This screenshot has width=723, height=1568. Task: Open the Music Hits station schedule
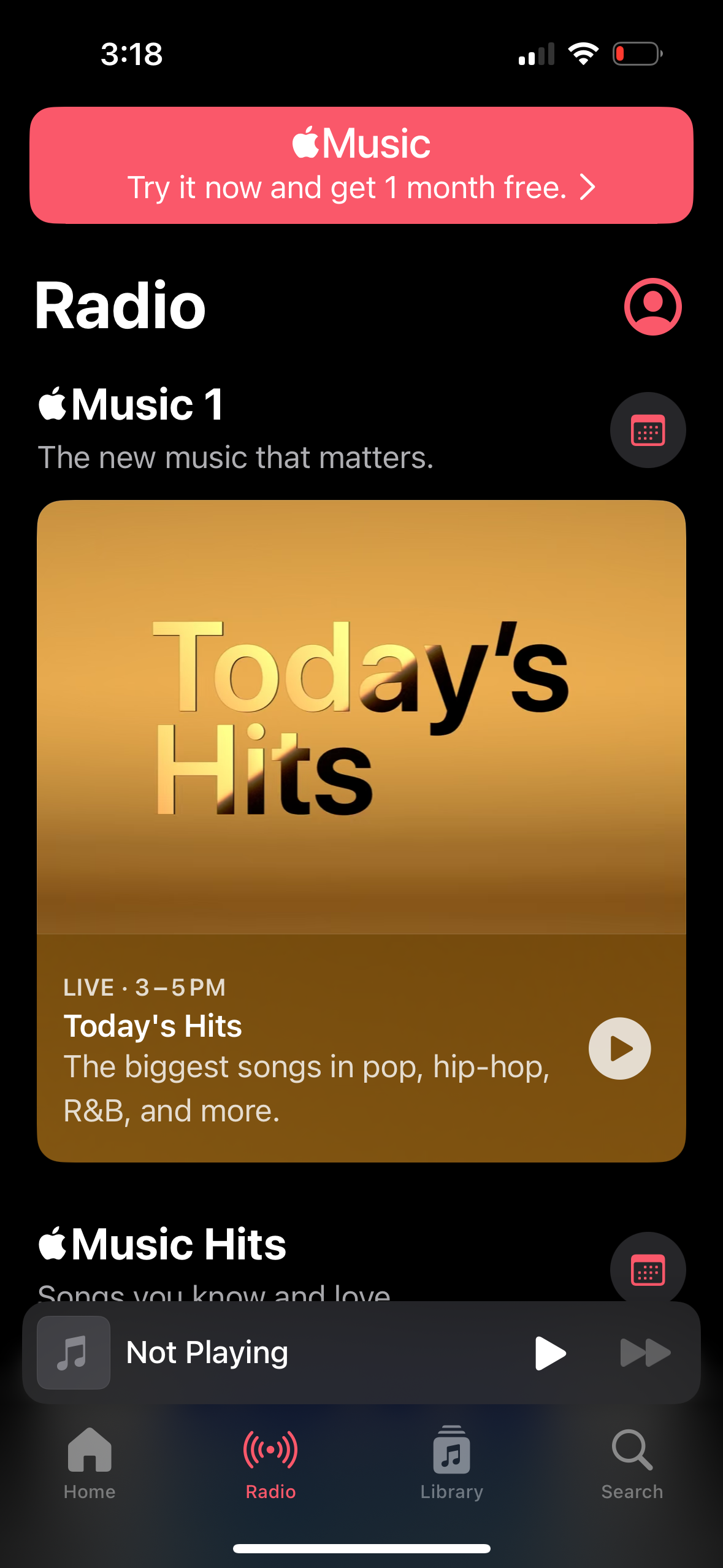[x=648, y=1269]
